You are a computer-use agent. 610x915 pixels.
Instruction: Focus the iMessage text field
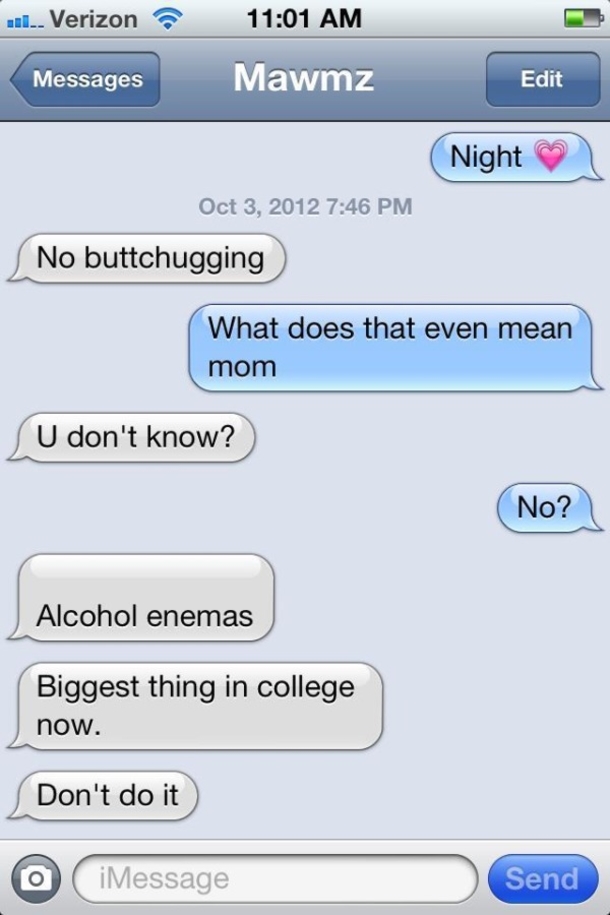click(x=275, y=878)
